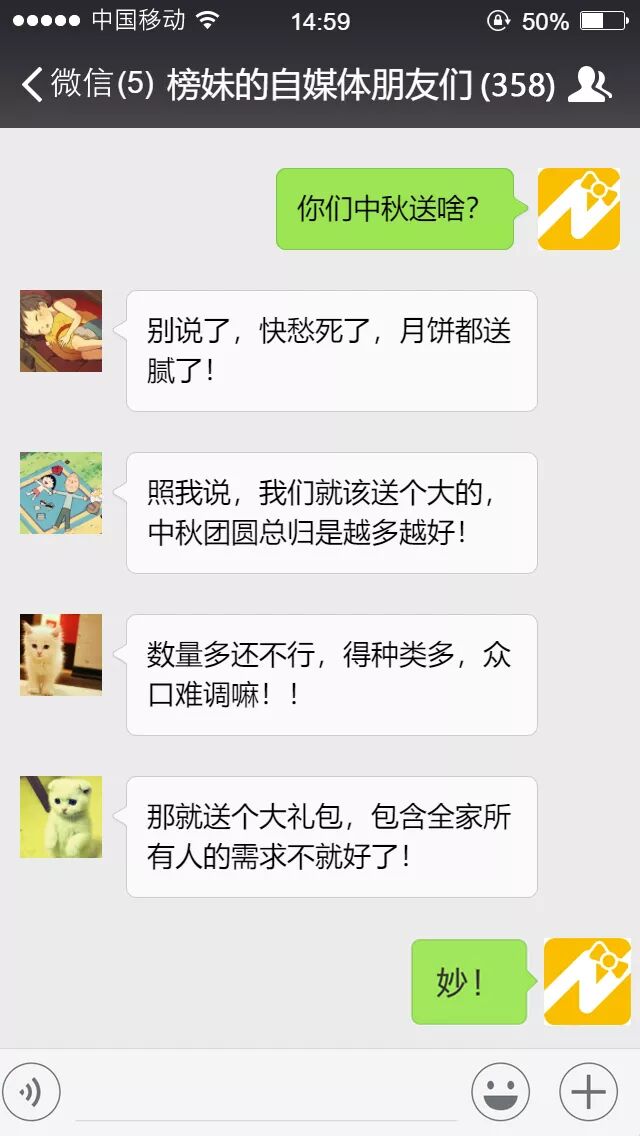Open avatar beside 那就送个大礼包 message

tap(61, 817)
